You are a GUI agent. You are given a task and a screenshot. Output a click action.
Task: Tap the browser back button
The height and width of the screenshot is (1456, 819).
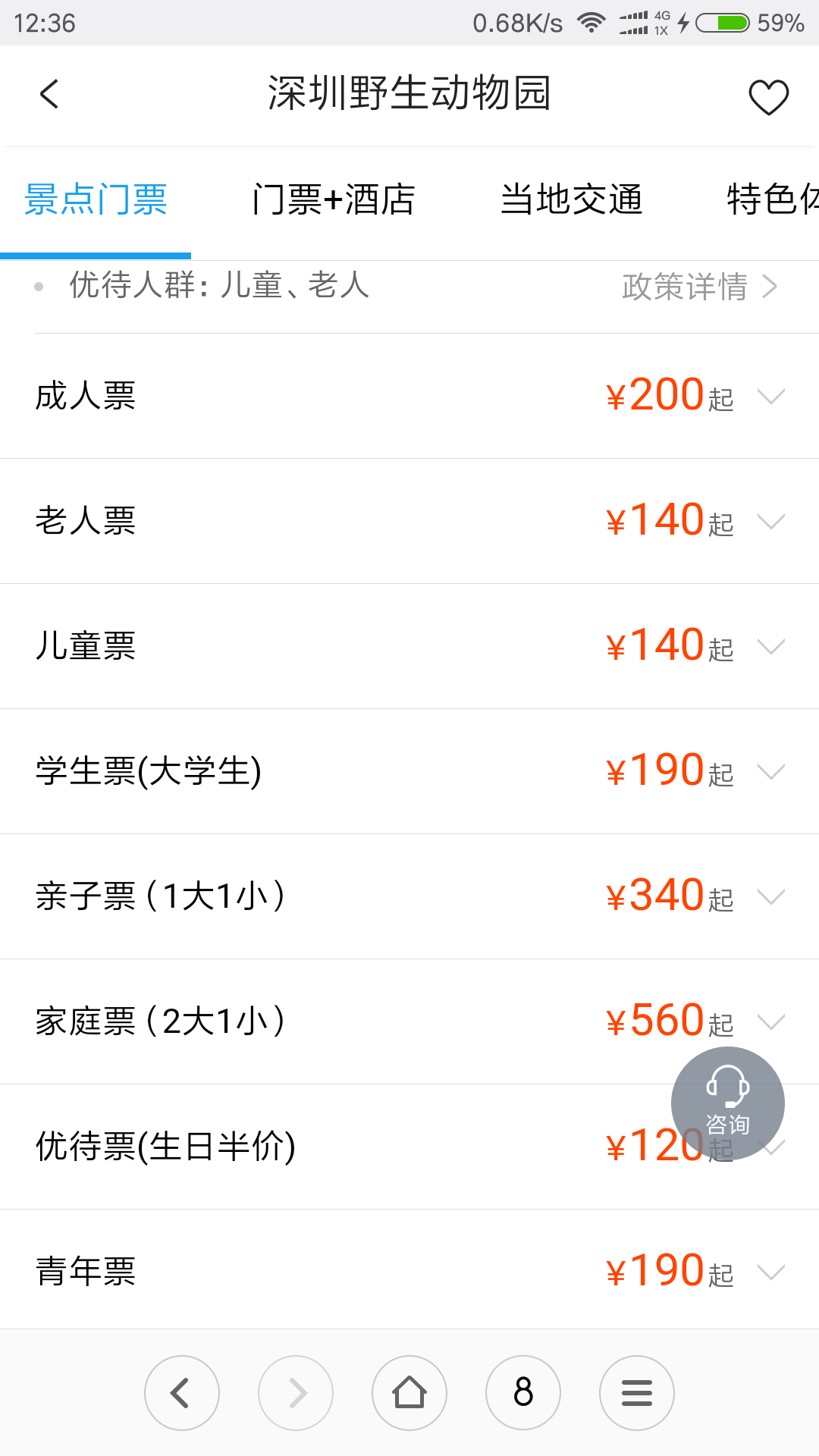coord(182,1393)
